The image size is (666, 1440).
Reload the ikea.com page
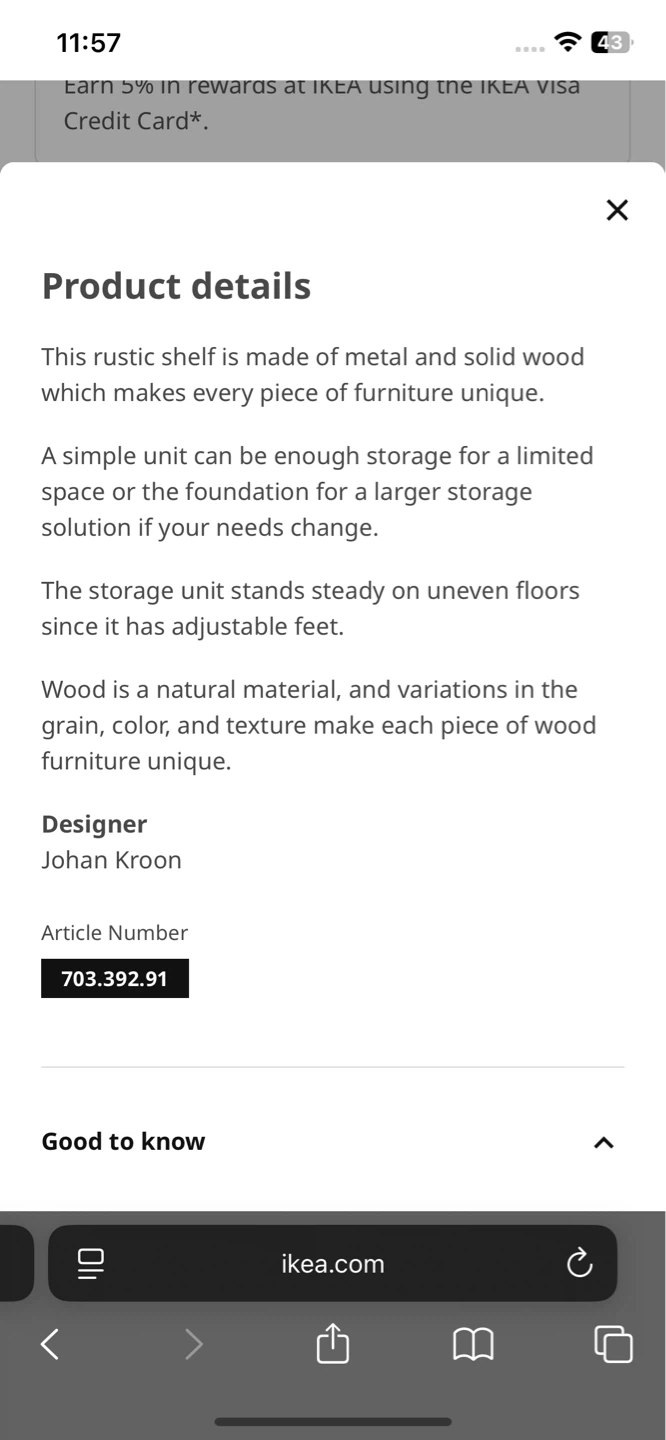coord(579,1263)
